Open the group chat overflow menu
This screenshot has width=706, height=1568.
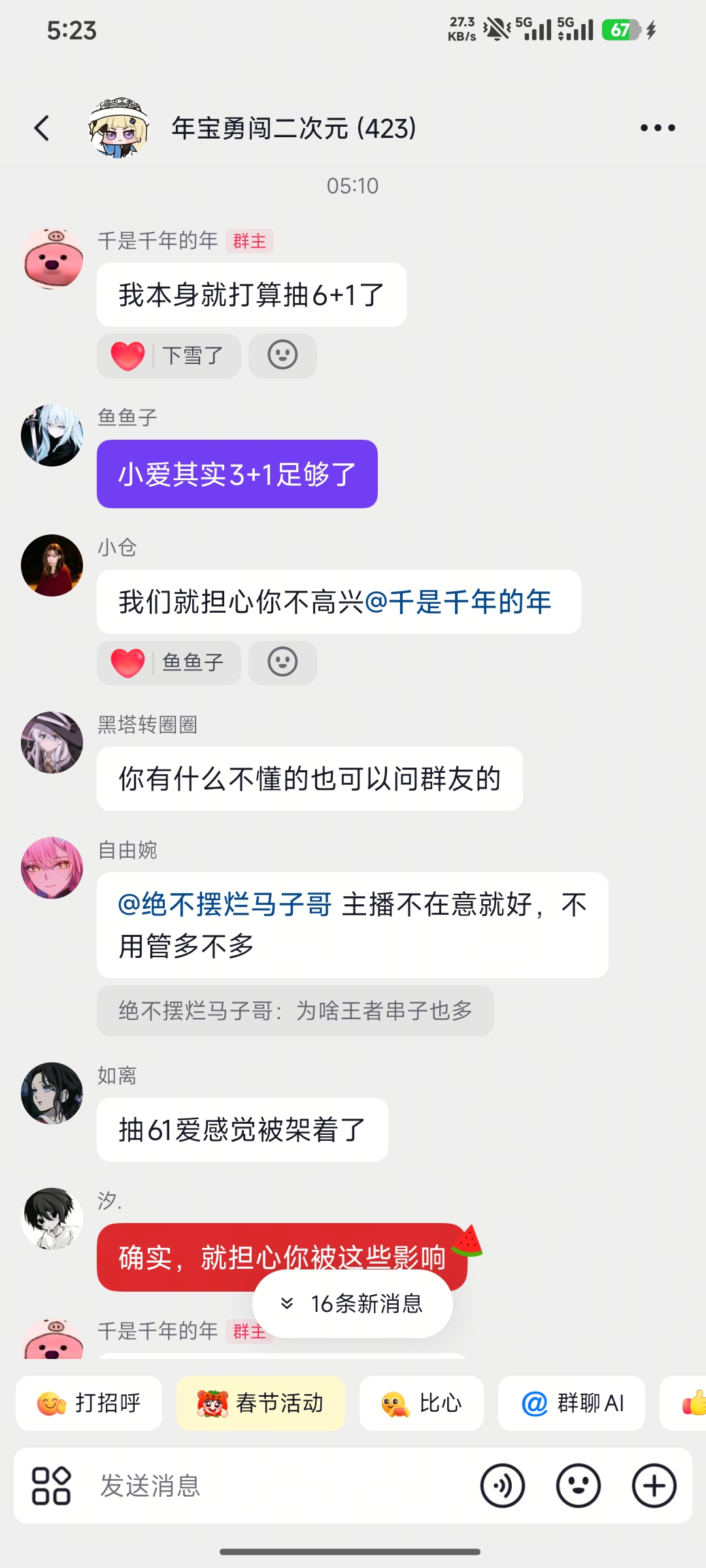tap(657, 128)
